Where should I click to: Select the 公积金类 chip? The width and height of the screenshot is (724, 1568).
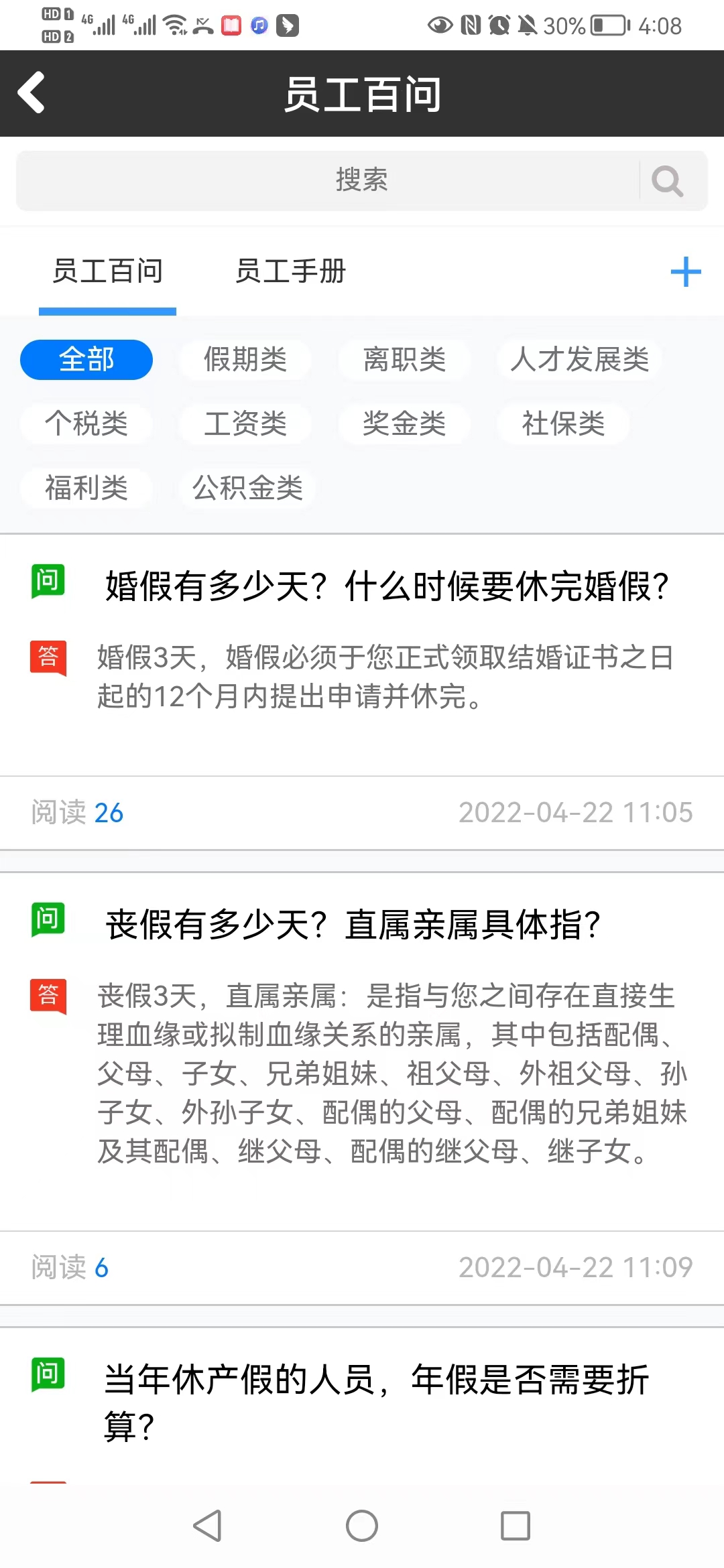click(x=247, y=488)
